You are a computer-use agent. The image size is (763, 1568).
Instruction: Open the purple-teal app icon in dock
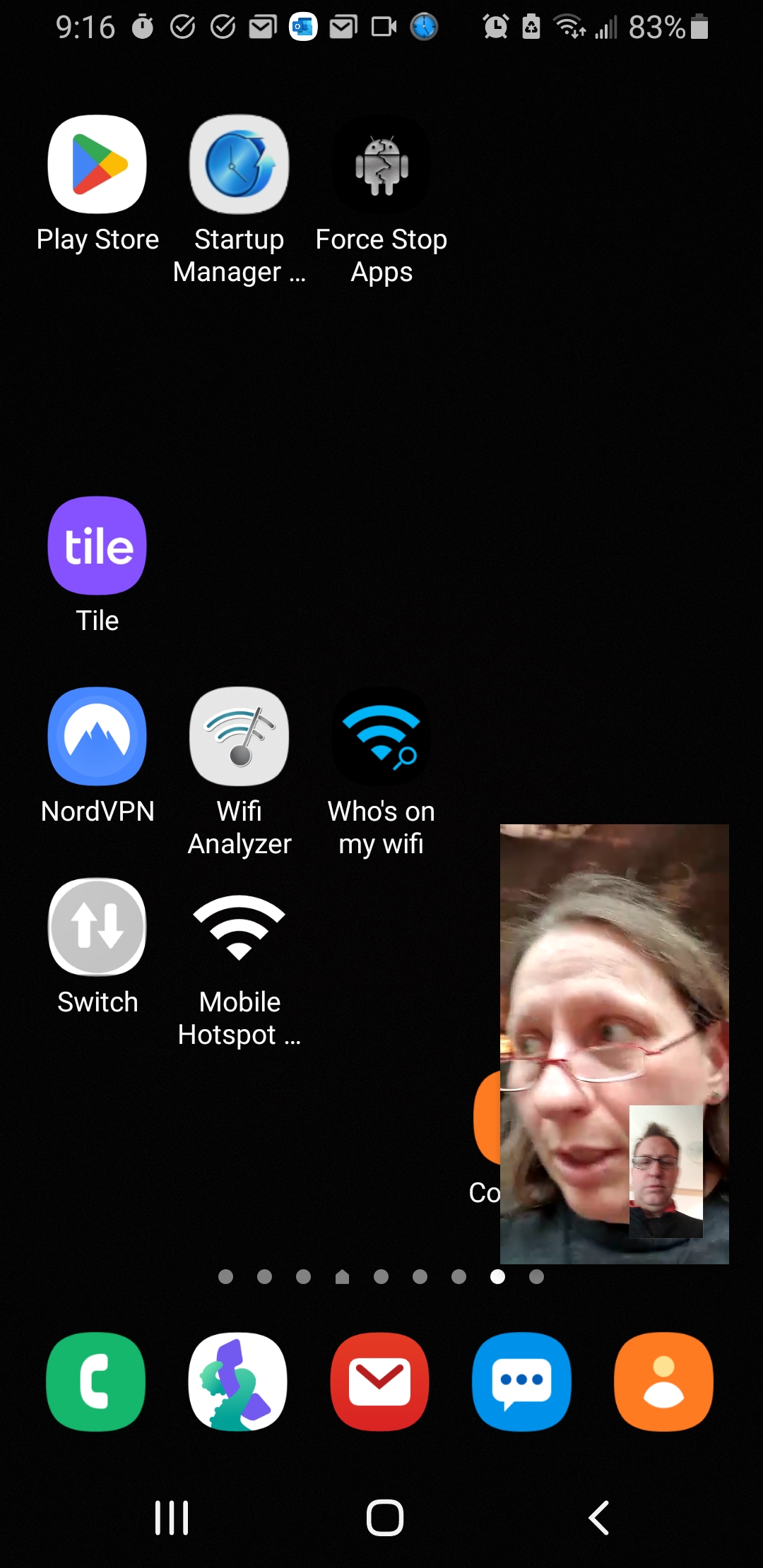click(x=238, y=1382)
